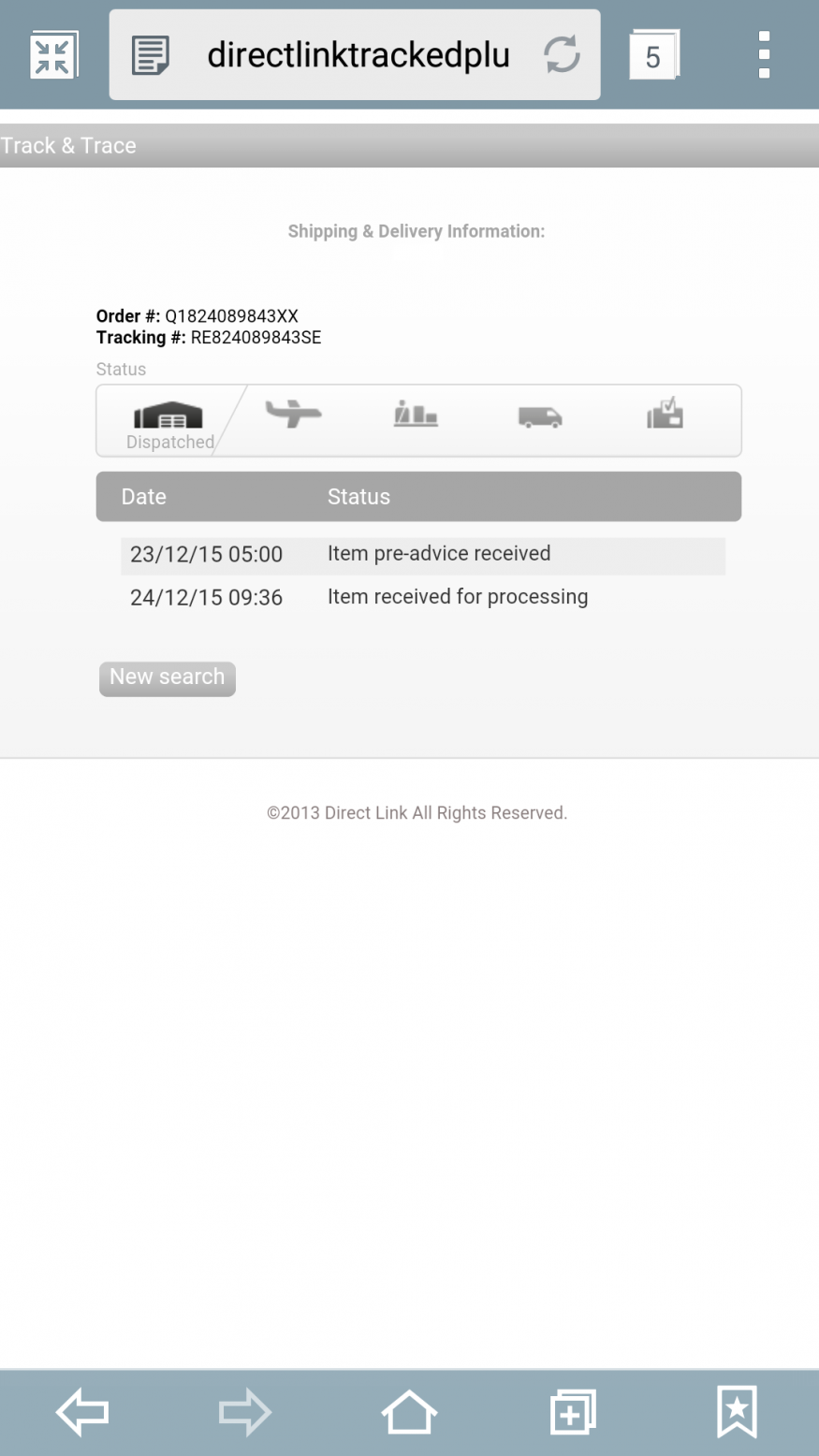The width and height of the screenshot is (819, 1456).
Task: Start a New search
Action: (x=168, y=677)
